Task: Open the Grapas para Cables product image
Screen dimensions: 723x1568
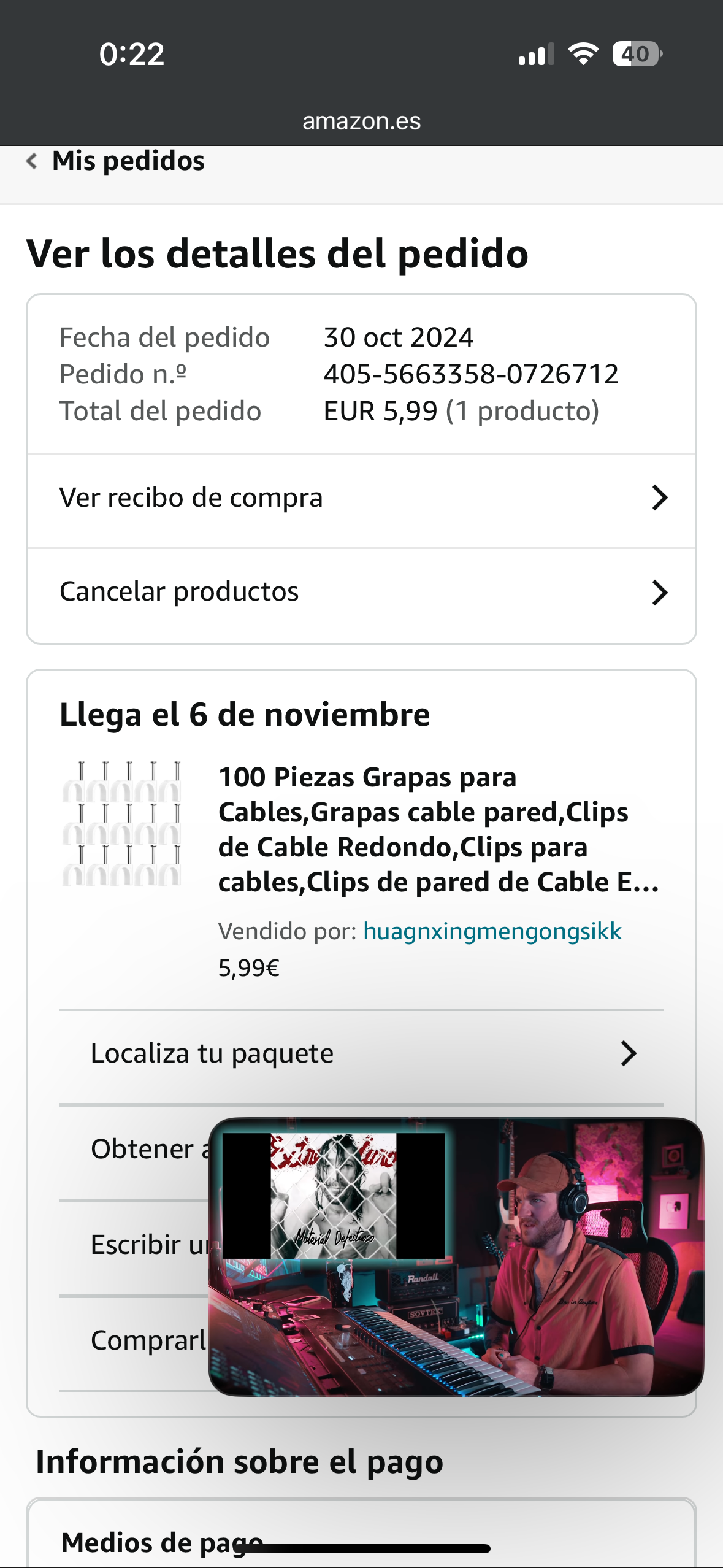Action: click(121, 823)
